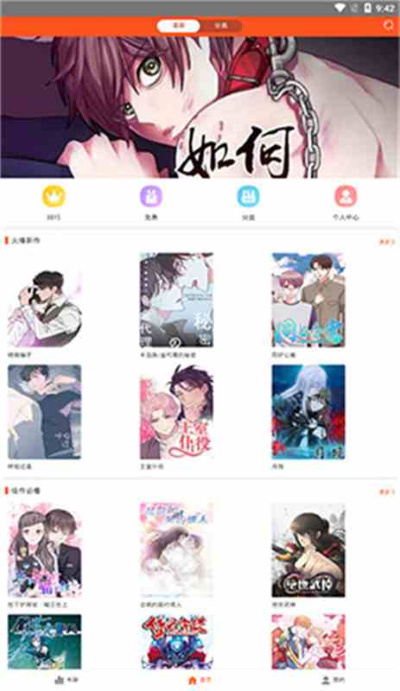400x691 pixels.
Task: Open the cover with the silver-haired figure under a moon
Action: coord(308,412)
